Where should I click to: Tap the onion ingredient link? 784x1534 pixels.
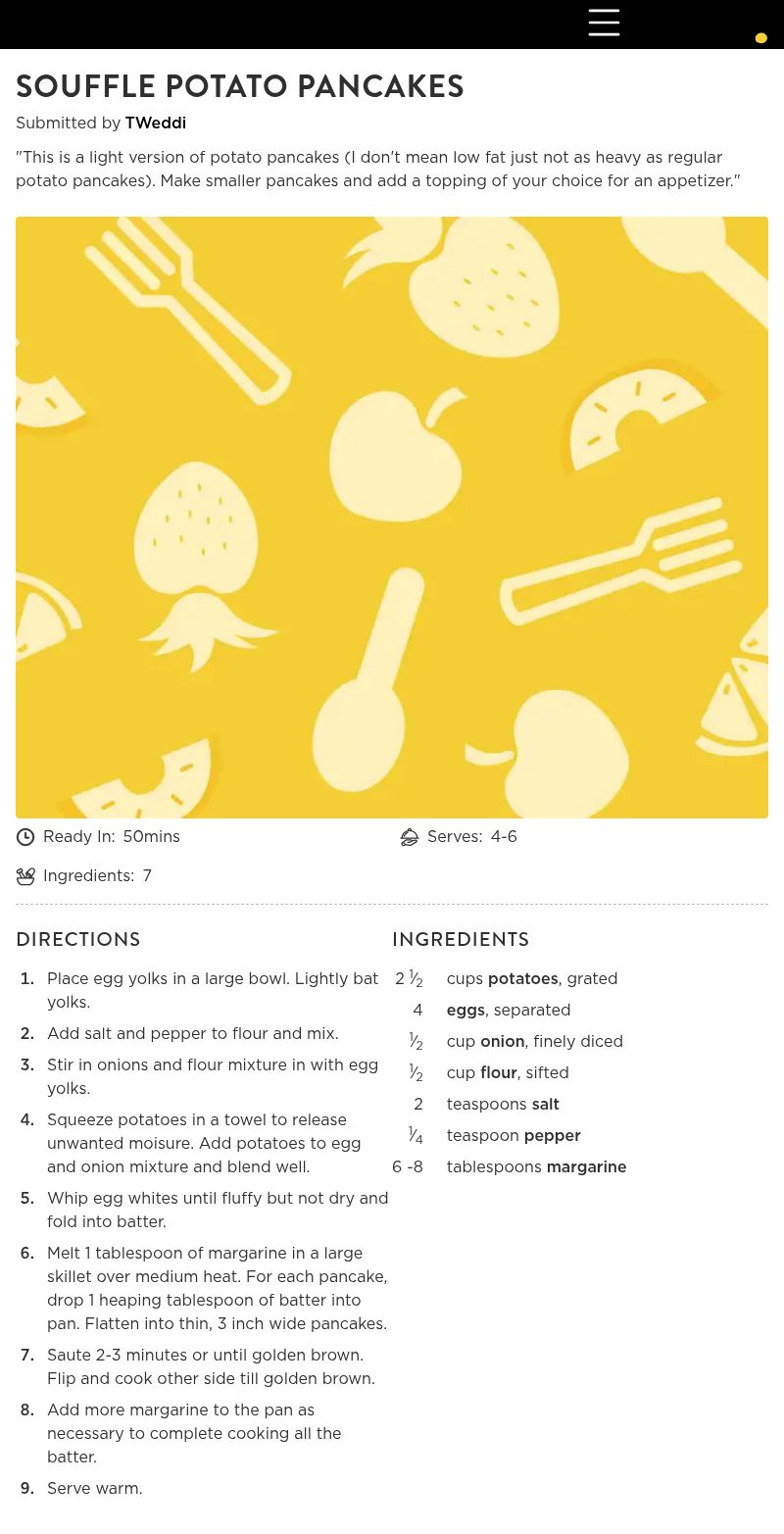tap(502, 1042)
